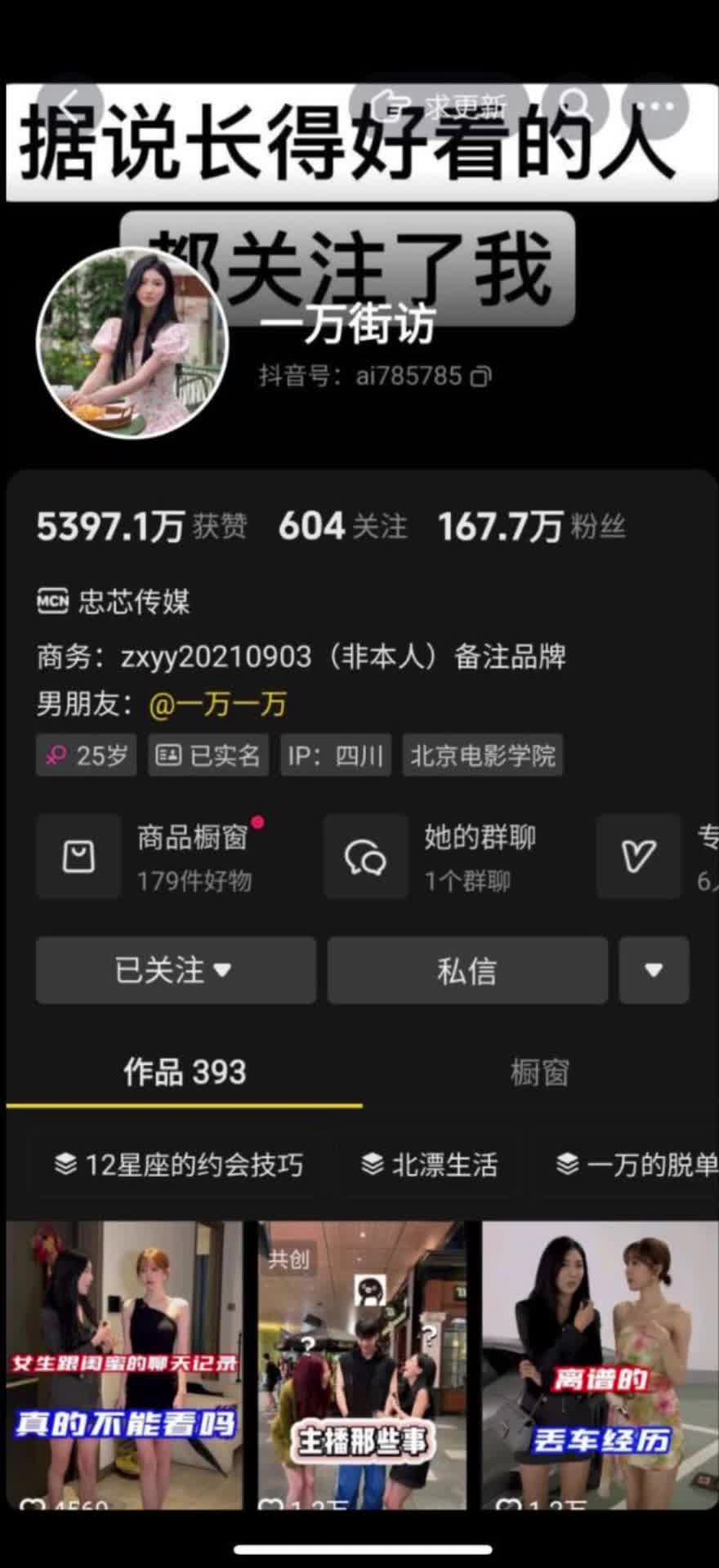View the profile avatar photo
The image size is (719, 1568).
[132, 343]
